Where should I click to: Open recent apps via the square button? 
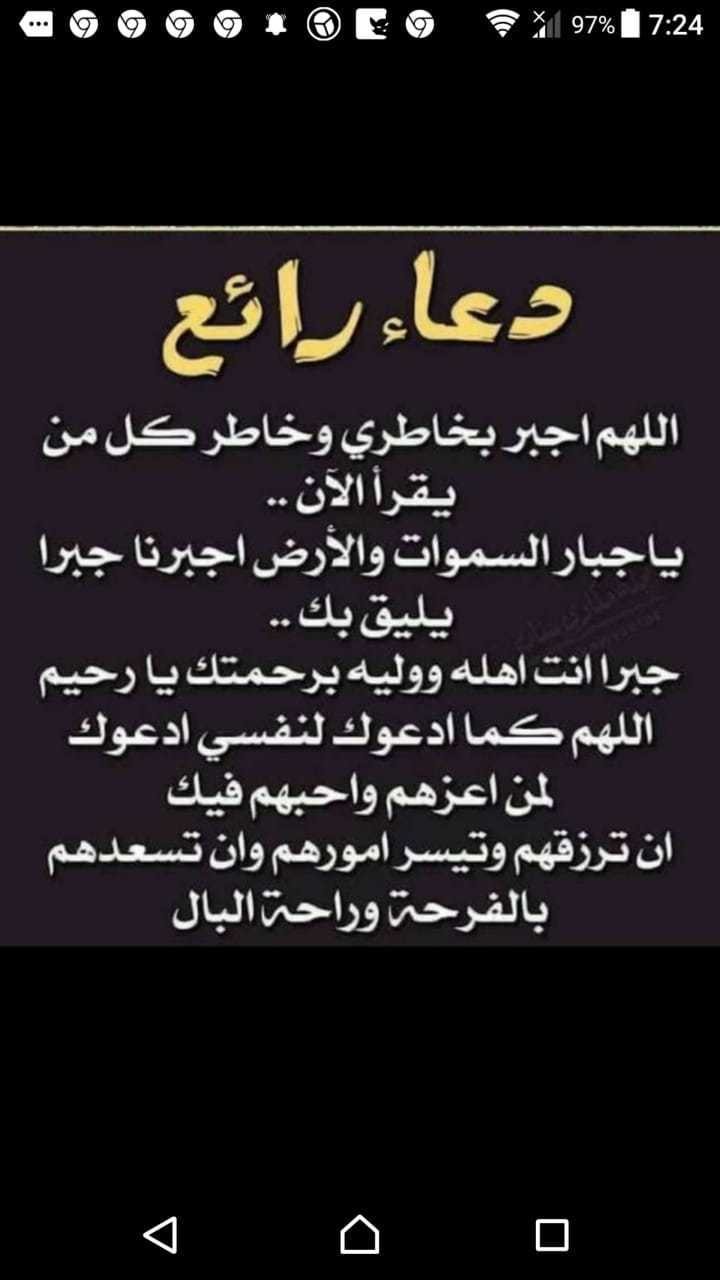[551, 1235]
